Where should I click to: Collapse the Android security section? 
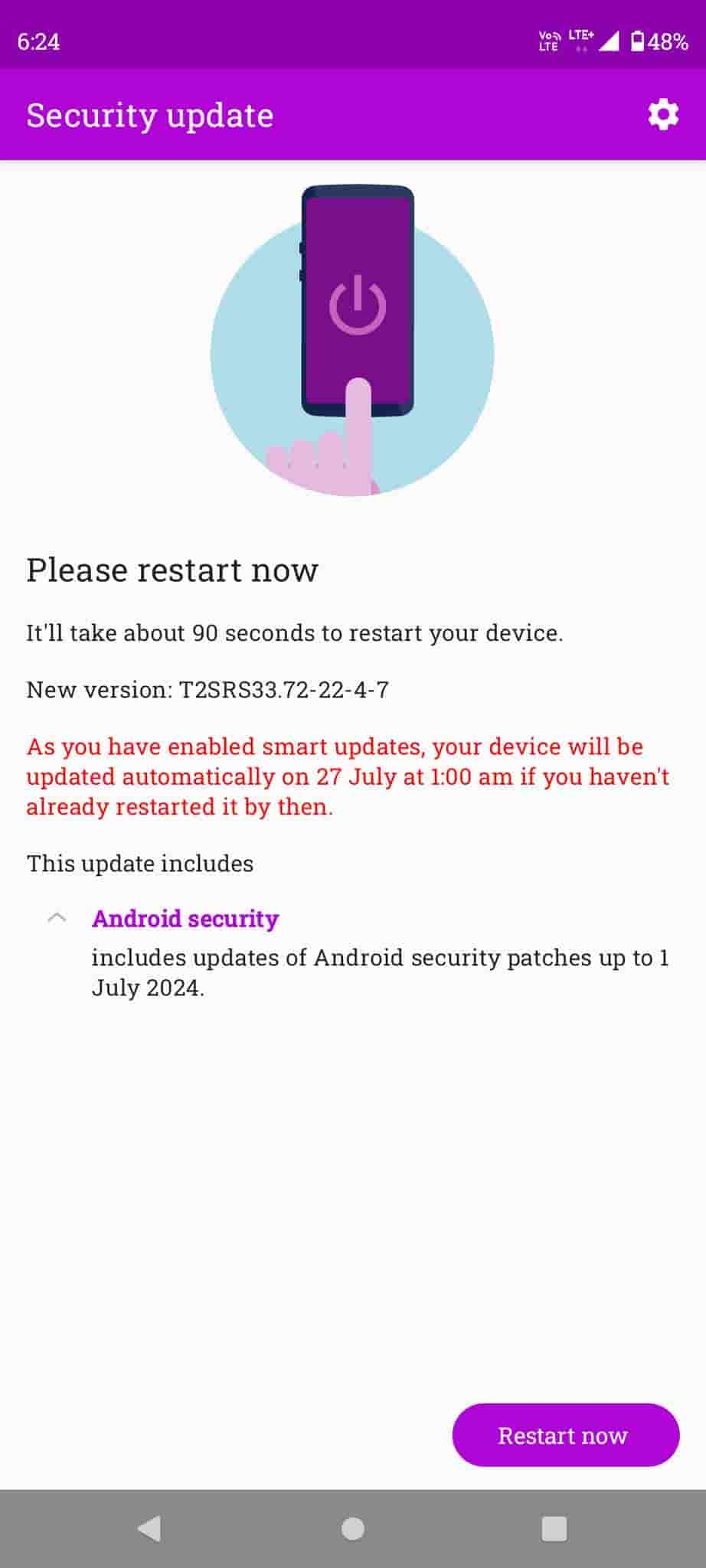[x=57, y=918]
